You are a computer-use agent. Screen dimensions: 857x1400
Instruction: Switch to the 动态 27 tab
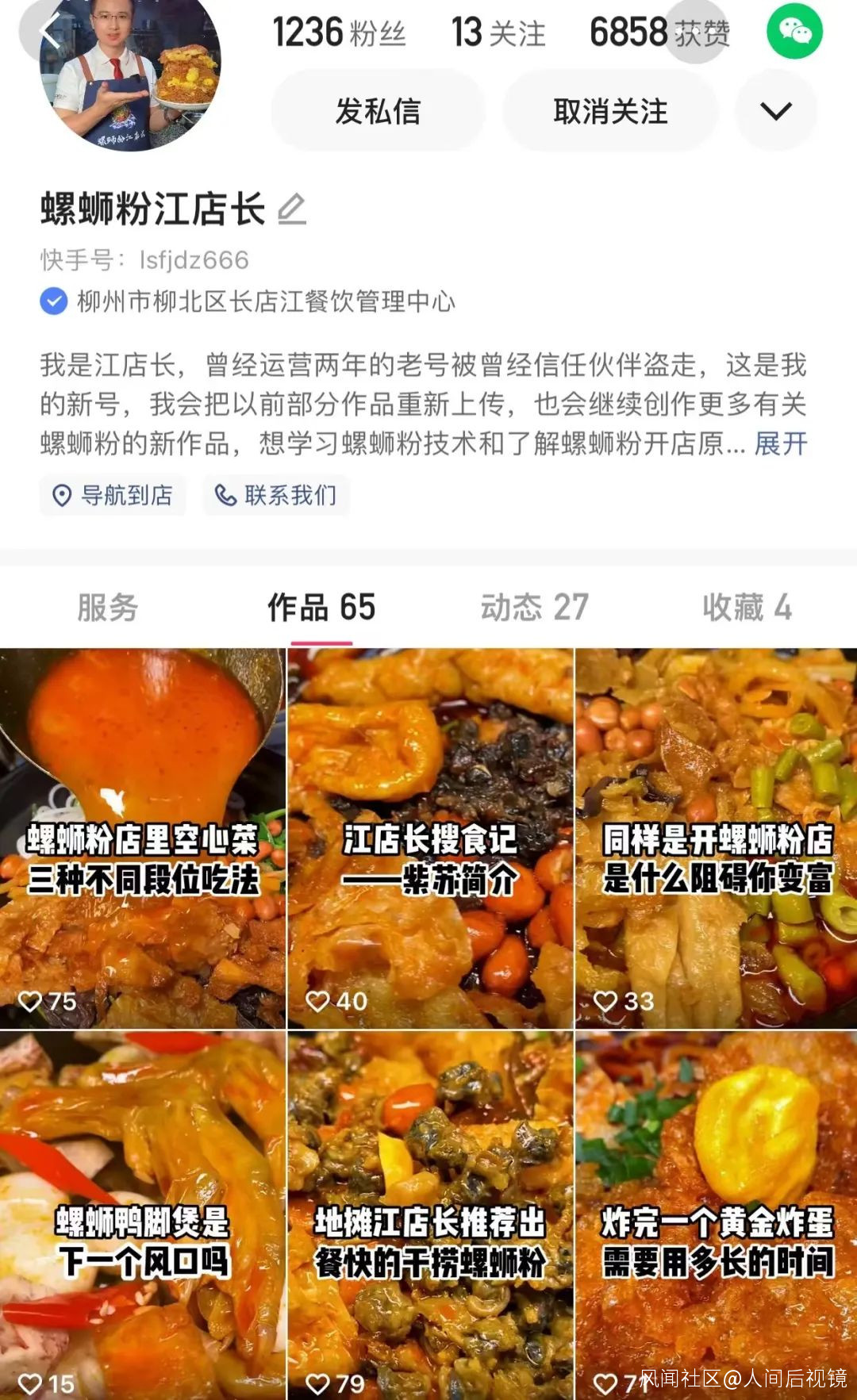click(535, 608)
